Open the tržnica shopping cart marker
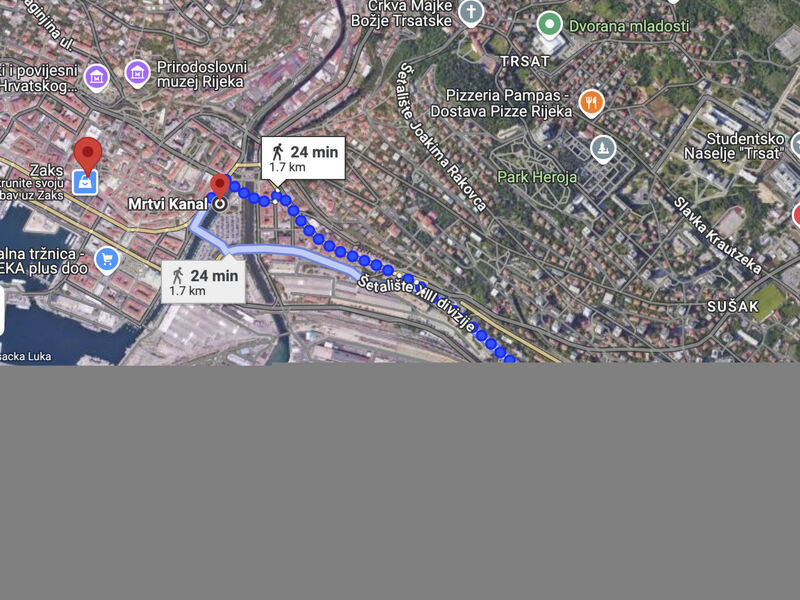Image resolution: width=800 pixels, height=600 pixels. coord(106,261)
